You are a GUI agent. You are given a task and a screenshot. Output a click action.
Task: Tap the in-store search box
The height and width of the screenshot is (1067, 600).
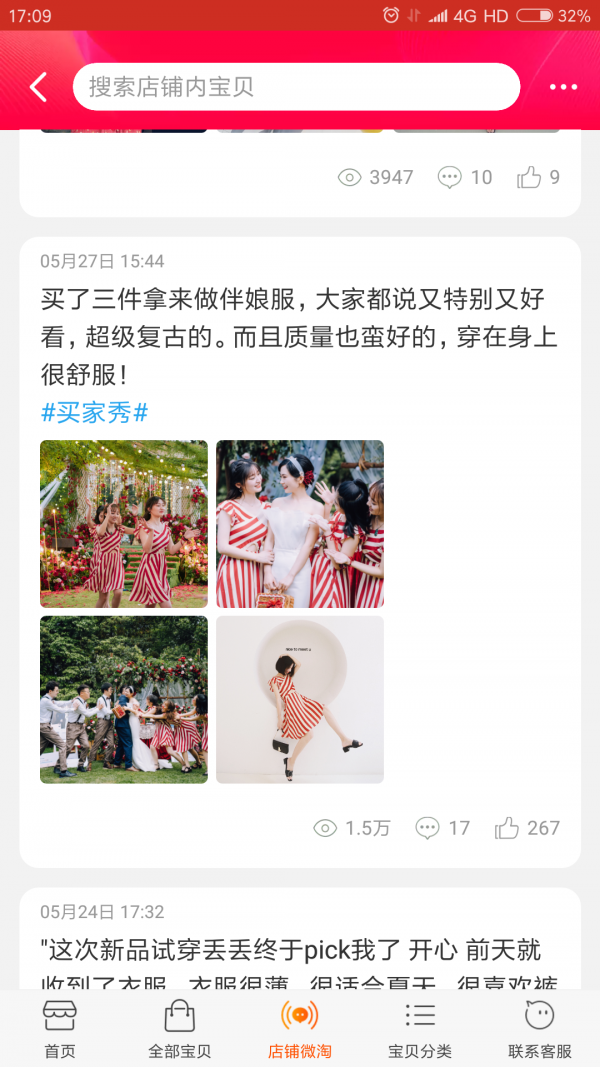pyautogui.click(x=297, y=87)
